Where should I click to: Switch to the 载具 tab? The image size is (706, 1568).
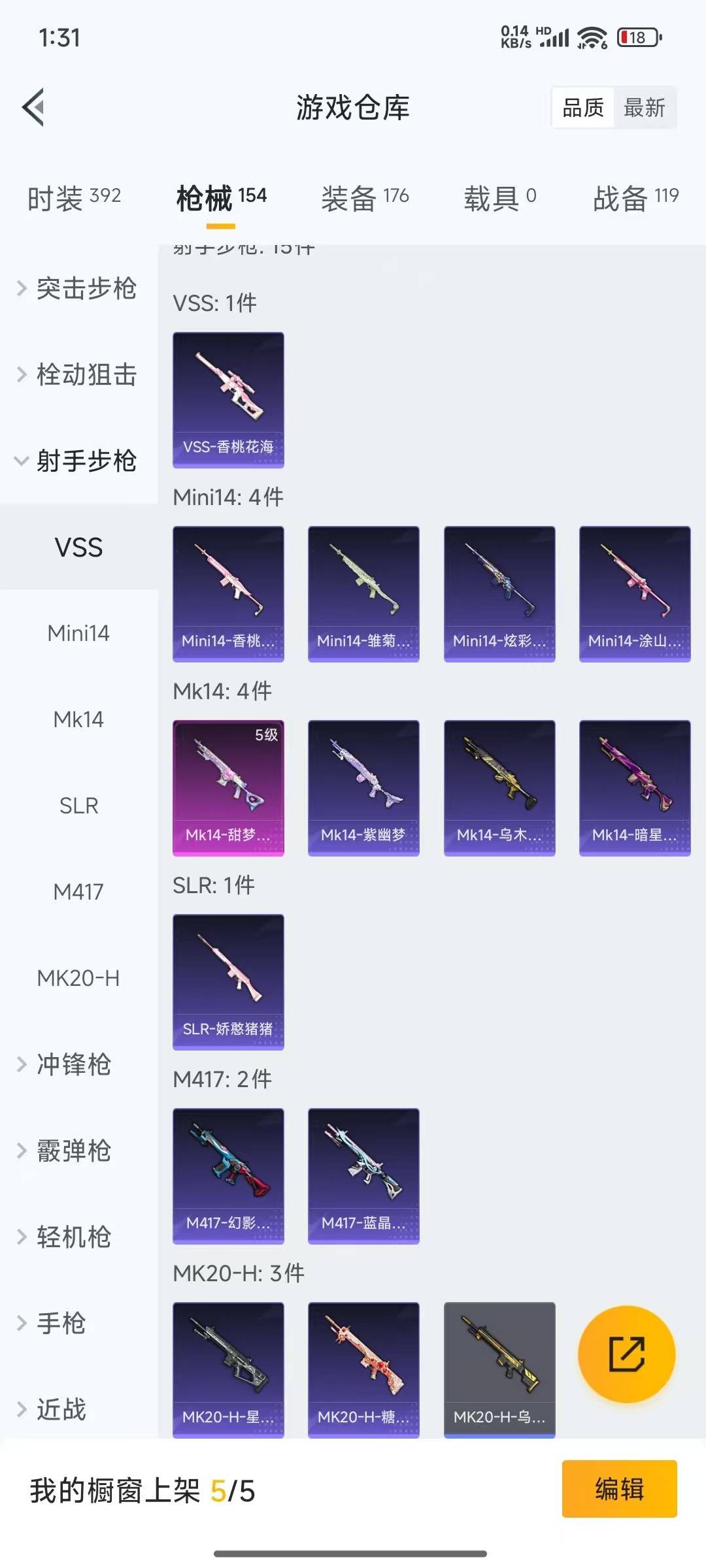[x=500, y=198]
